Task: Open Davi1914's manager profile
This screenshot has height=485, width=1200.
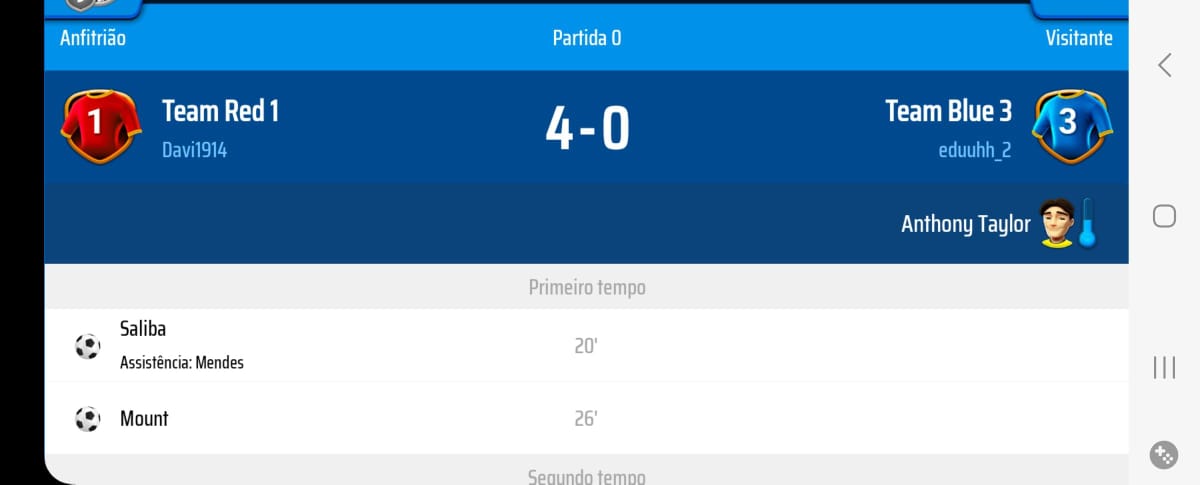Action: point(194,151)
